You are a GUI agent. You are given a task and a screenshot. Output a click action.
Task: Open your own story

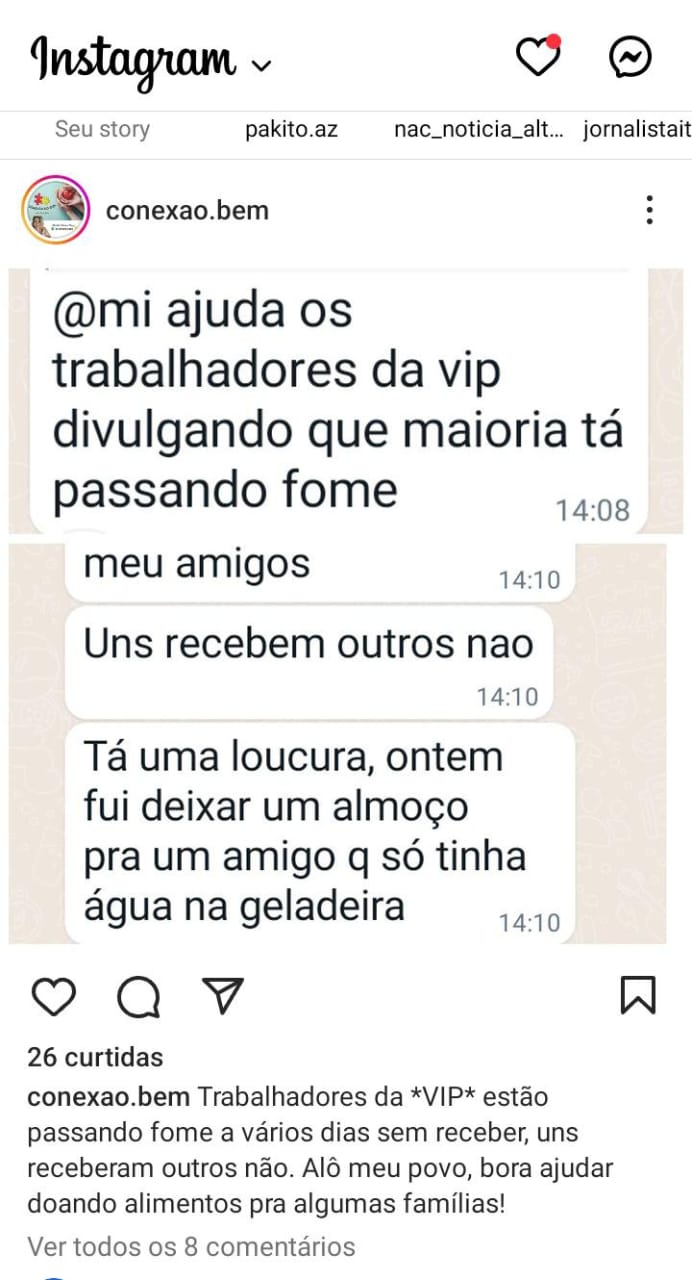(x=102, y=129)
